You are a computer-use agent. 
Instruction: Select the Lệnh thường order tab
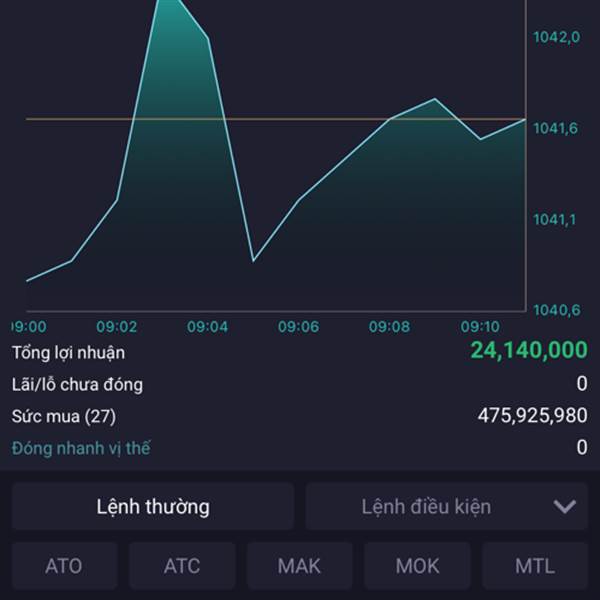pos(153,506)
